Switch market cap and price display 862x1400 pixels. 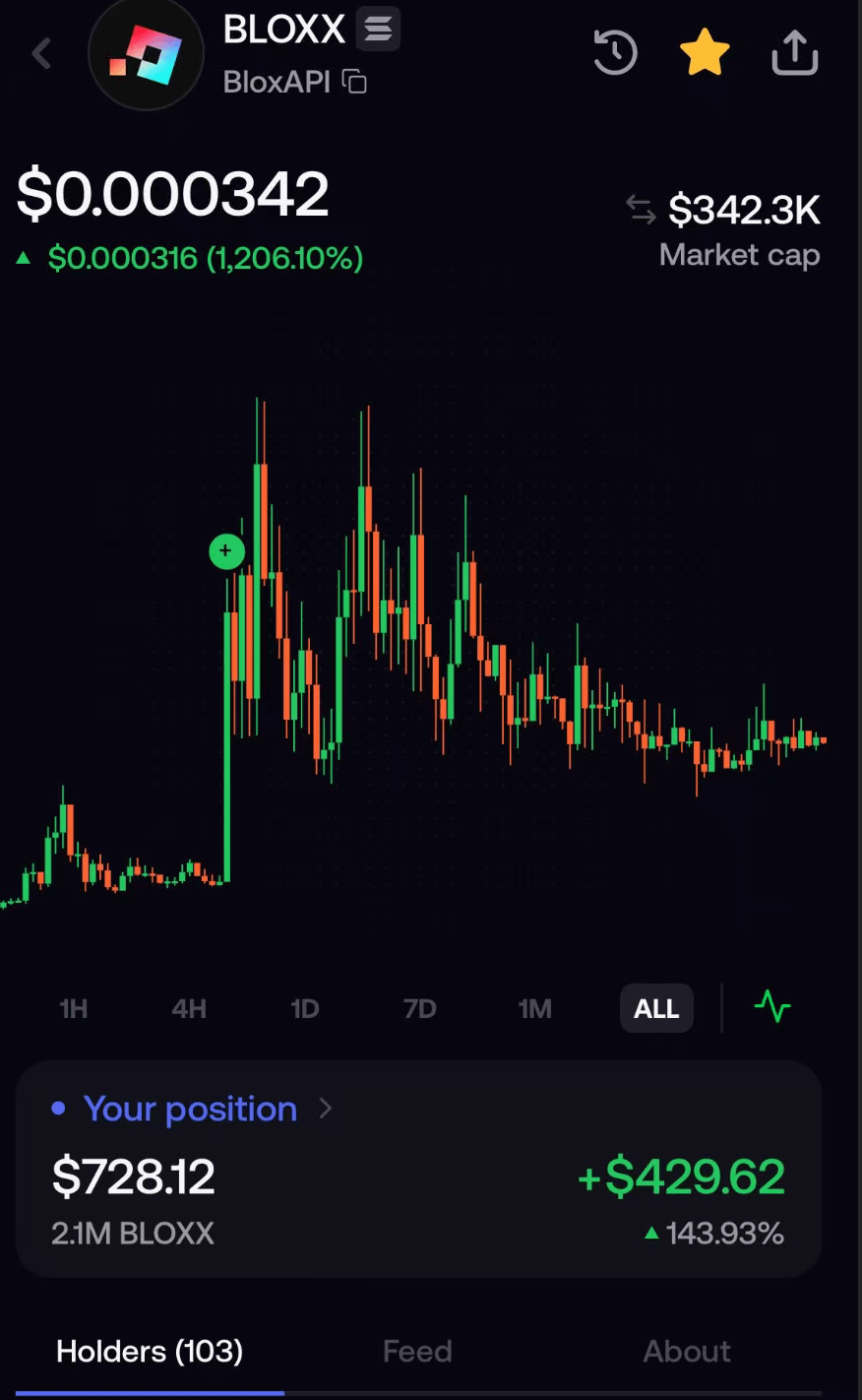(641, 209)
